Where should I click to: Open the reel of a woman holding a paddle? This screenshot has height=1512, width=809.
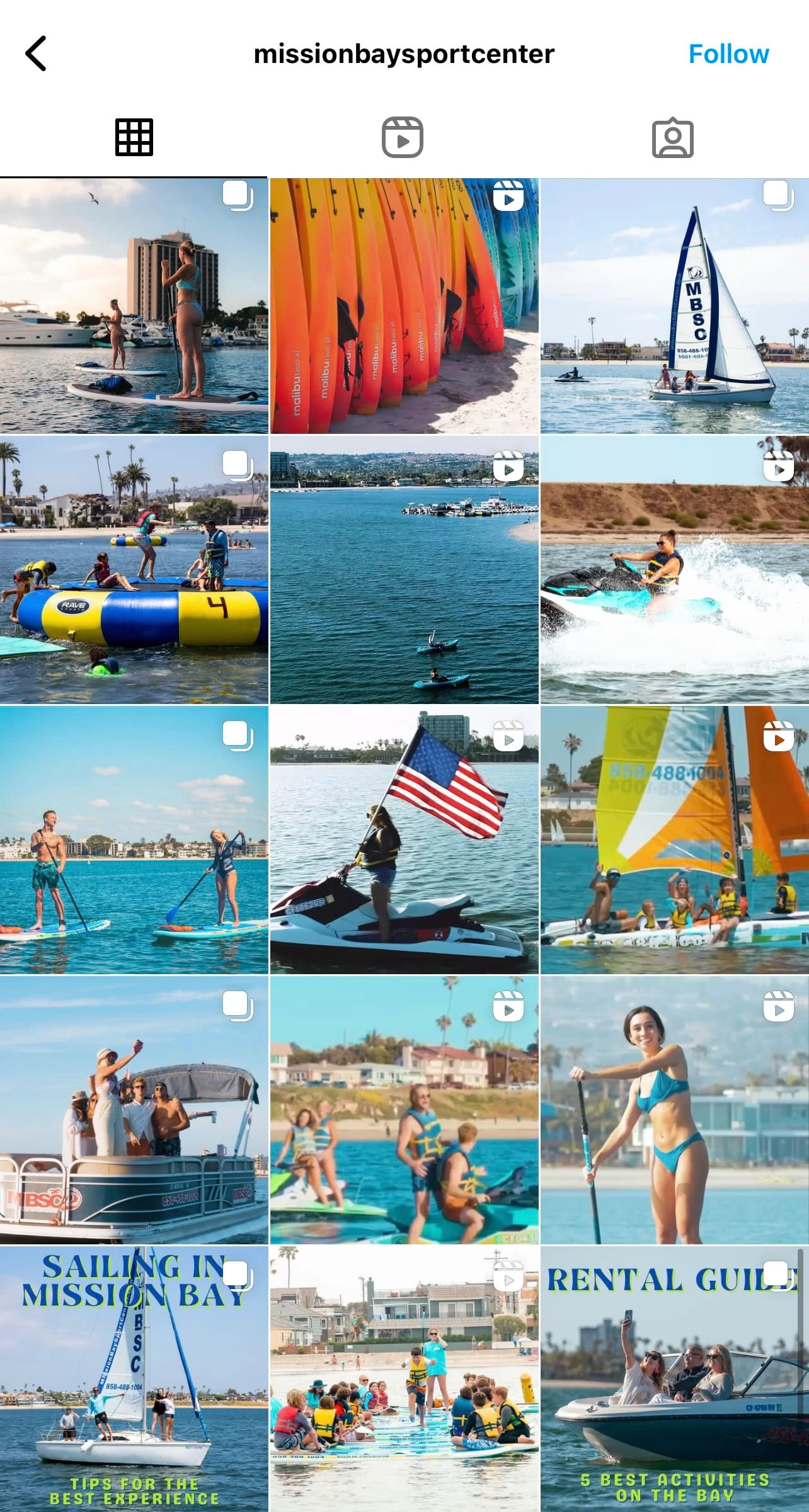click(674, 1110)
